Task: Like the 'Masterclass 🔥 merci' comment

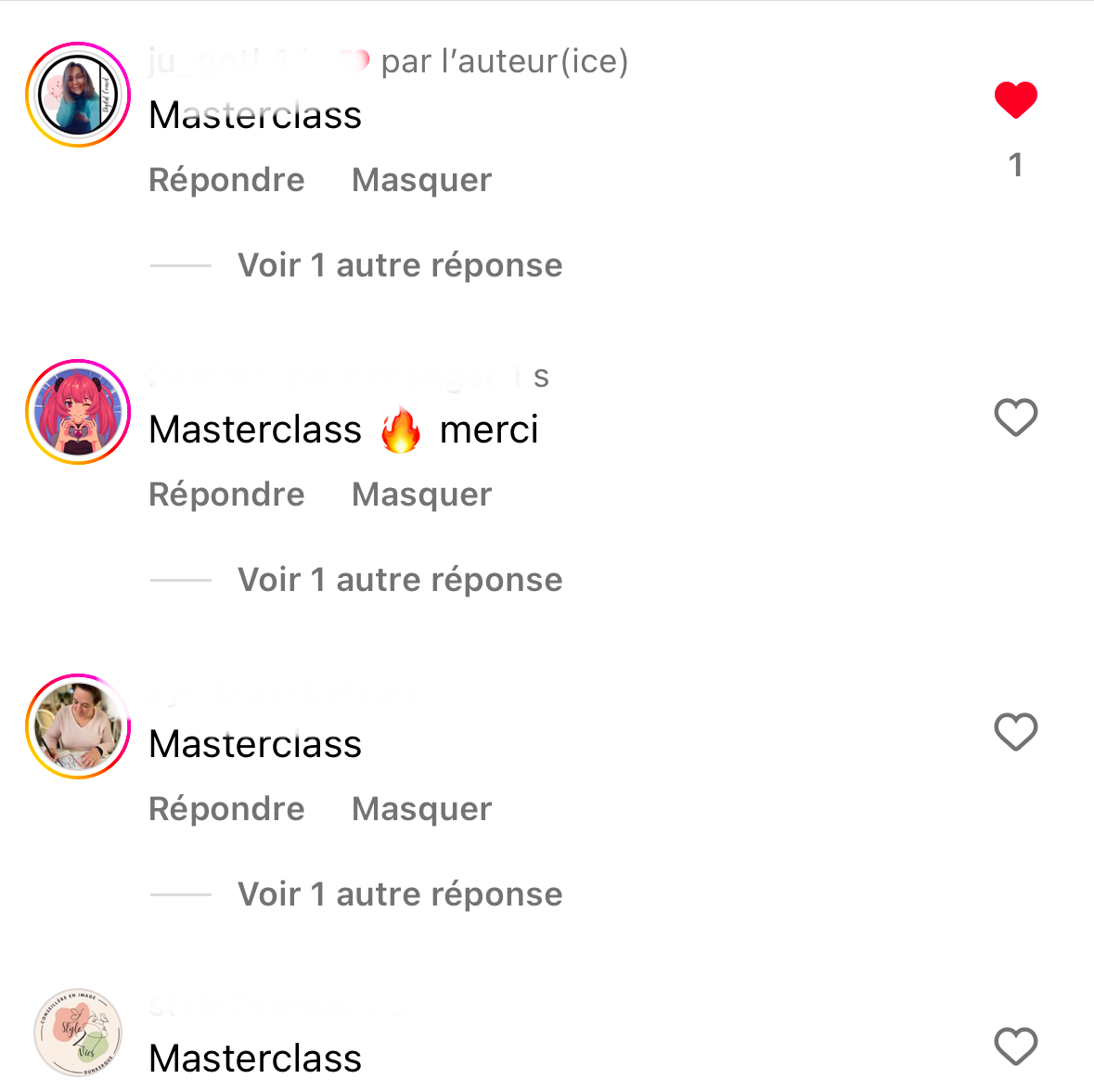Action: click(x=1015, y=418)
